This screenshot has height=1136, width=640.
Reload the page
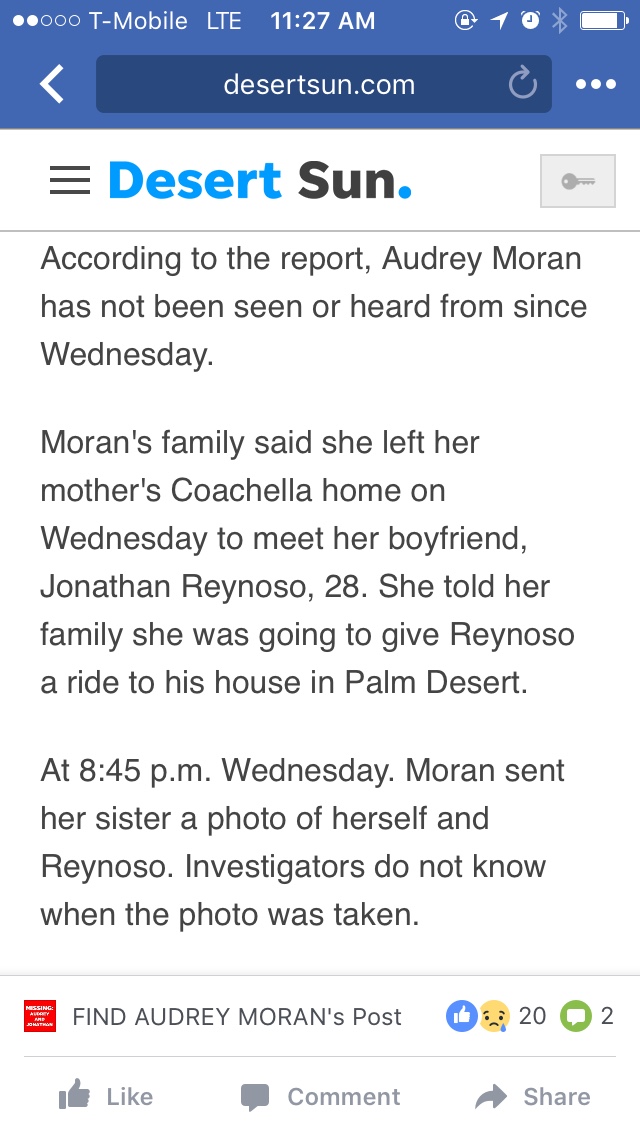[522, 85]
